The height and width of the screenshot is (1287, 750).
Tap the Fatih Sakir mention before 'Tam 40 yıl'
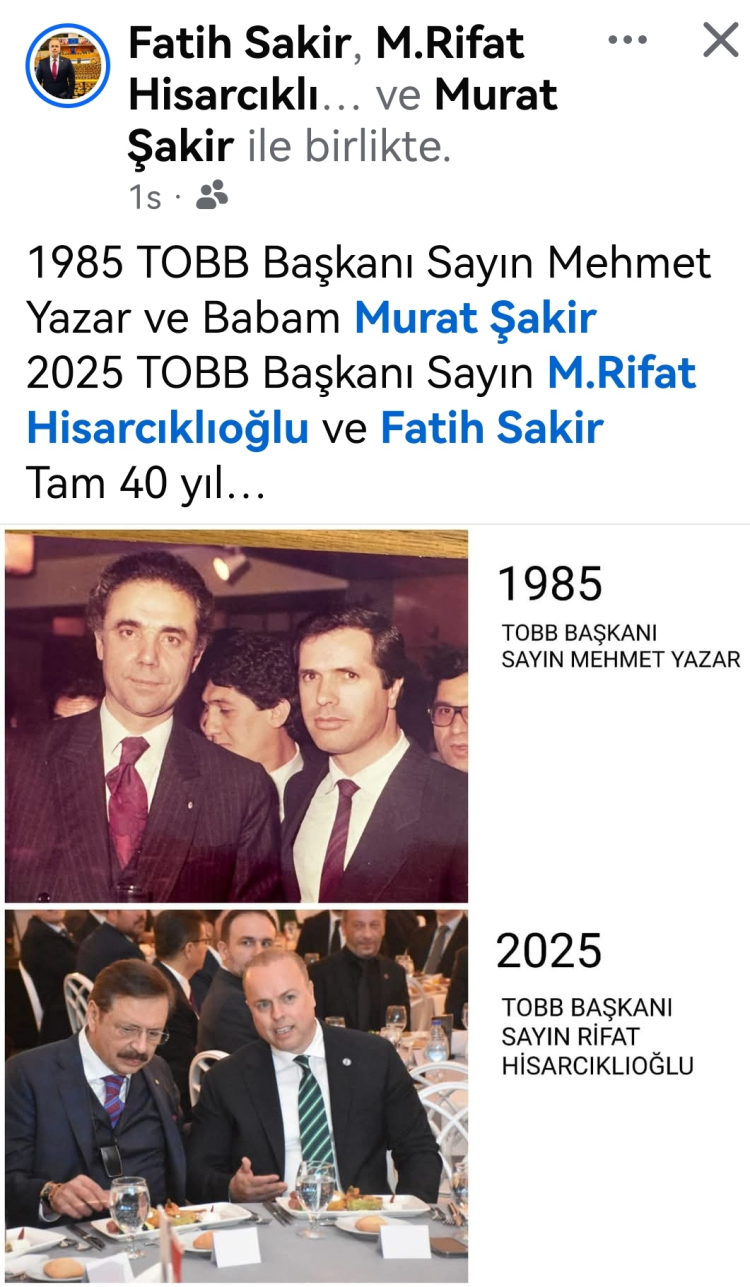[492, 429]
